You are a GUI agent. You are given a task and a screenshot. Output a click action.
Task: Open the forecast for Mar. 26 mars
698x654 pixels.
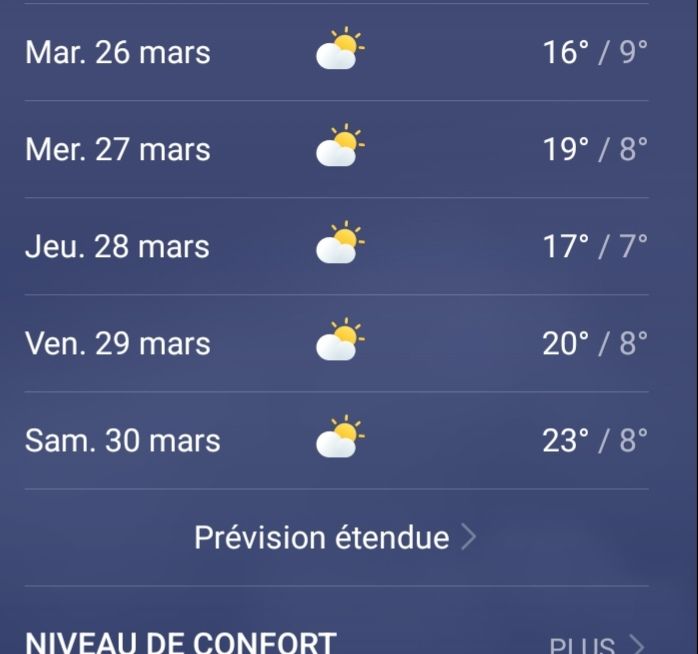coord(336,52)
